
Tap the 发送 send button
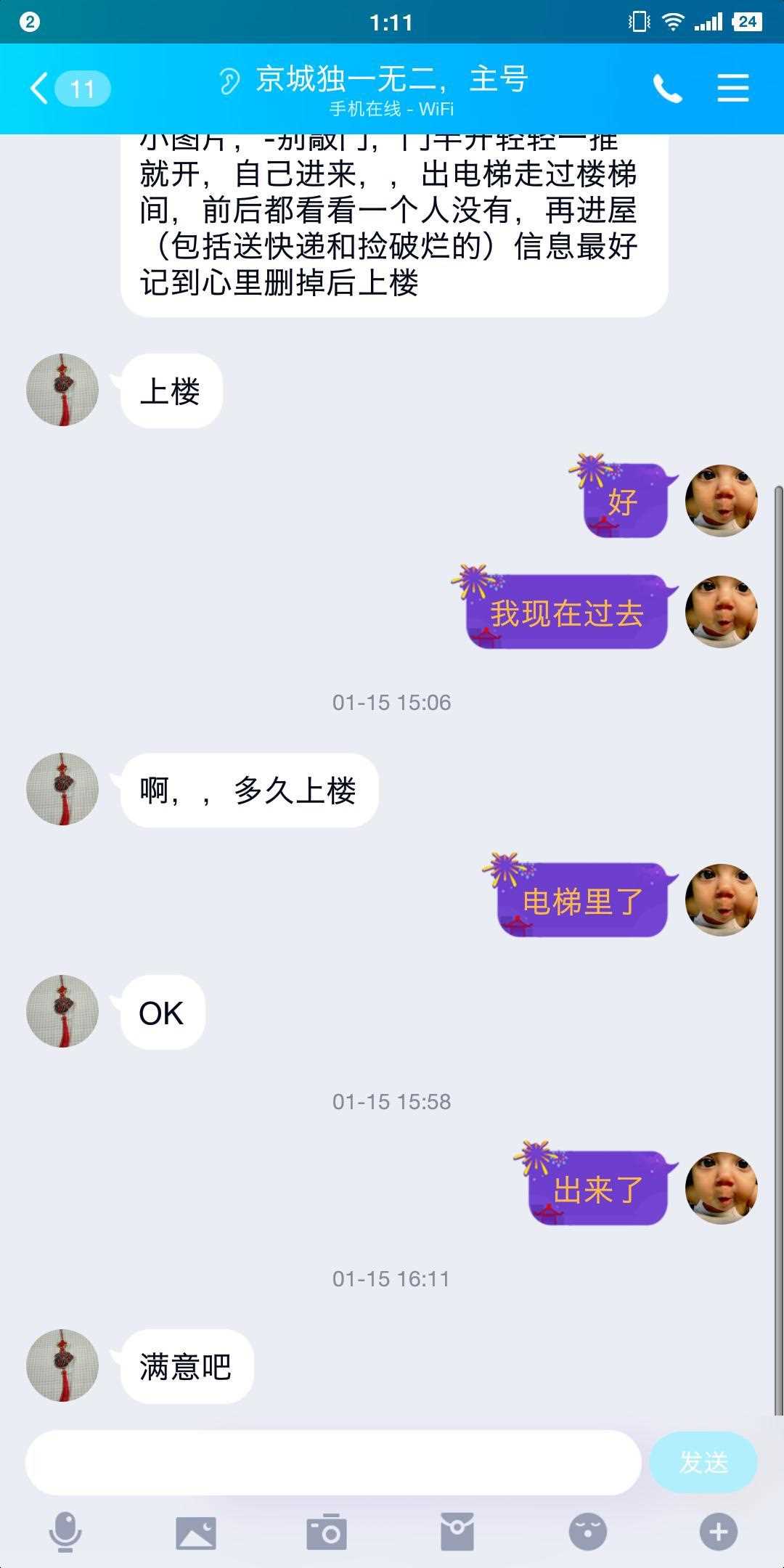pyautogui.click(x=703, y=1463)
